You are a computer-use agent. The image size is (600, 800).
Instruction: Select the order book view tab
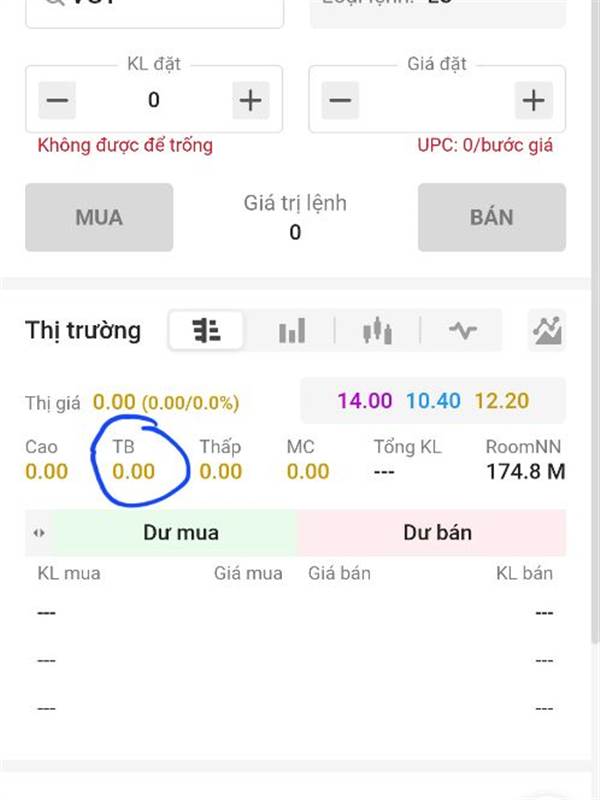(x=206, y=330)
